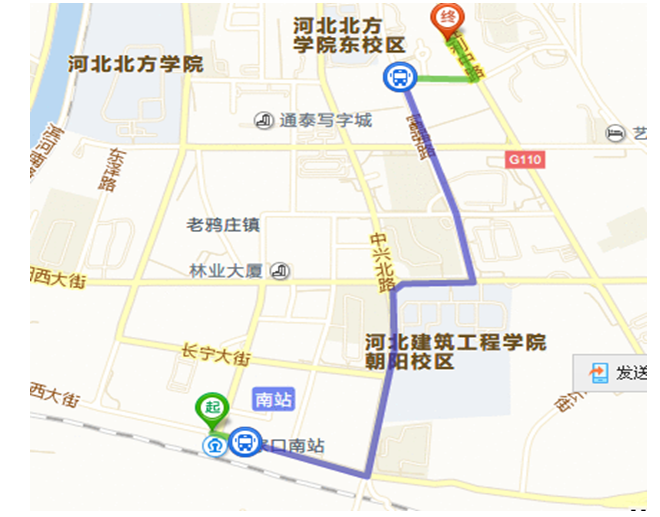Tap the 林业大厦 map point

(282, 270)
